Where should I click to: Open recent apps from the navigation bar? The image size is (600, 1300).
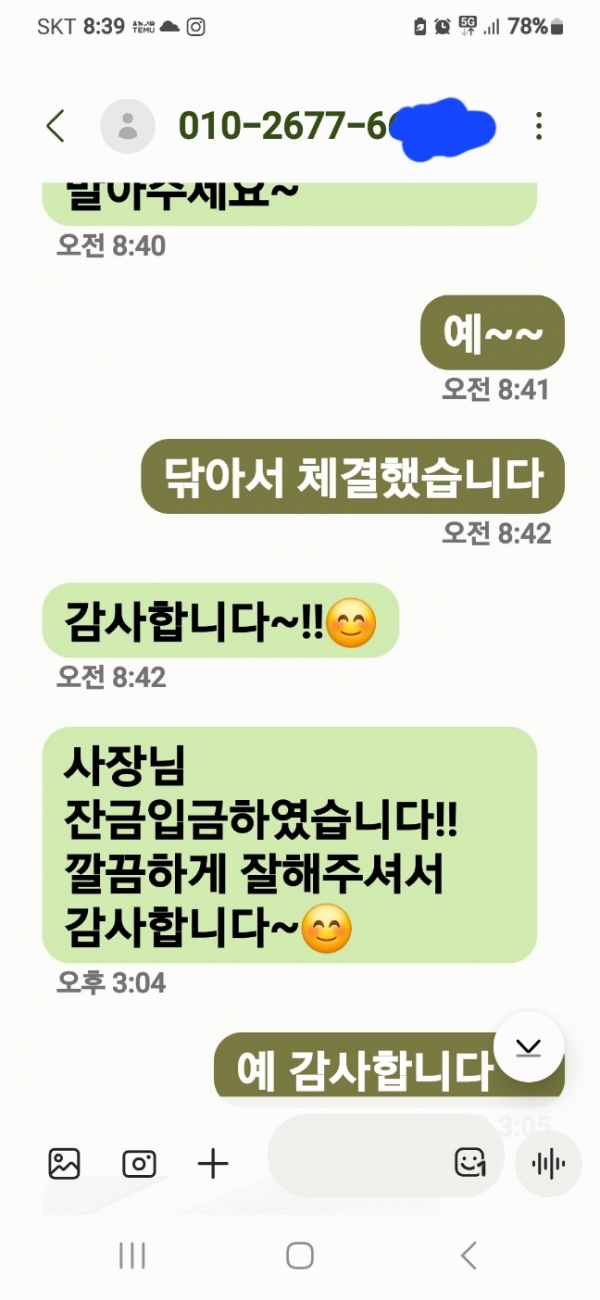point(132,1256)
